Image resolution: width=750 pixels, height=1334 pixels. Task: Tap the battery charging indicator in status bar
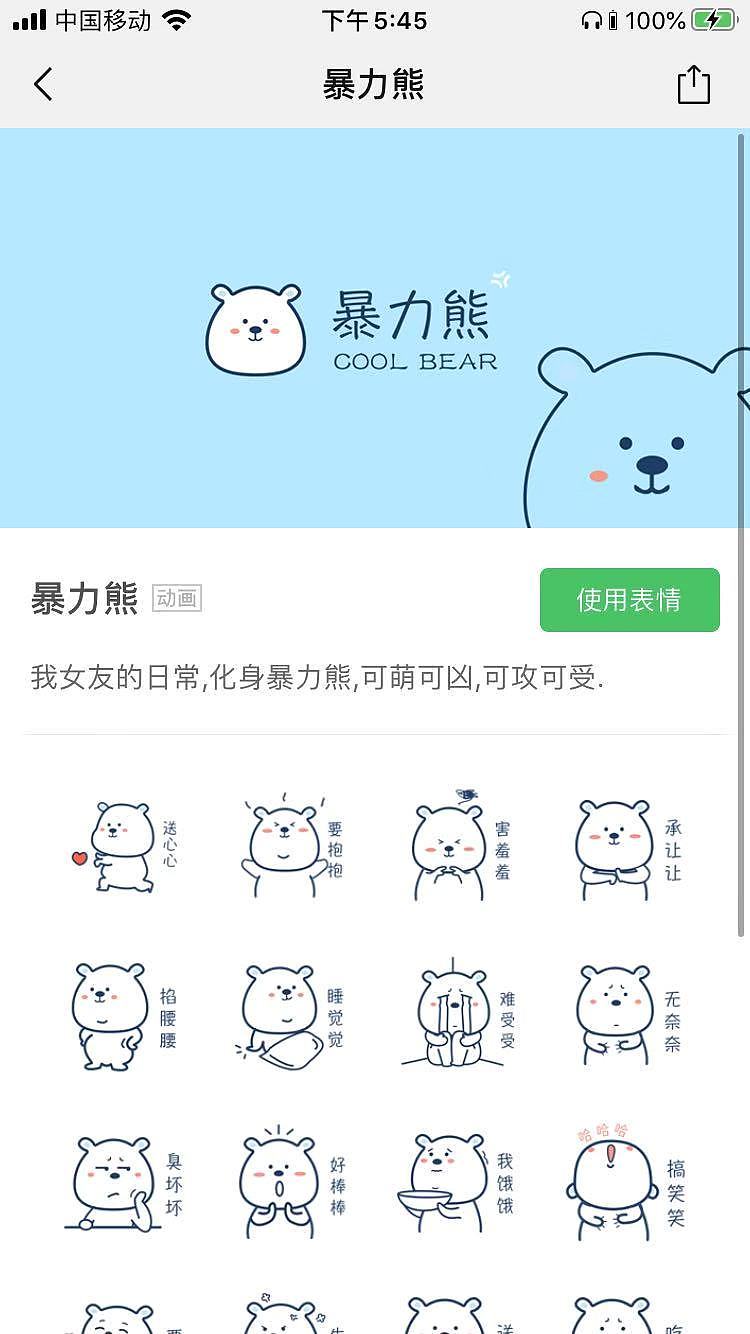(712, 19)
